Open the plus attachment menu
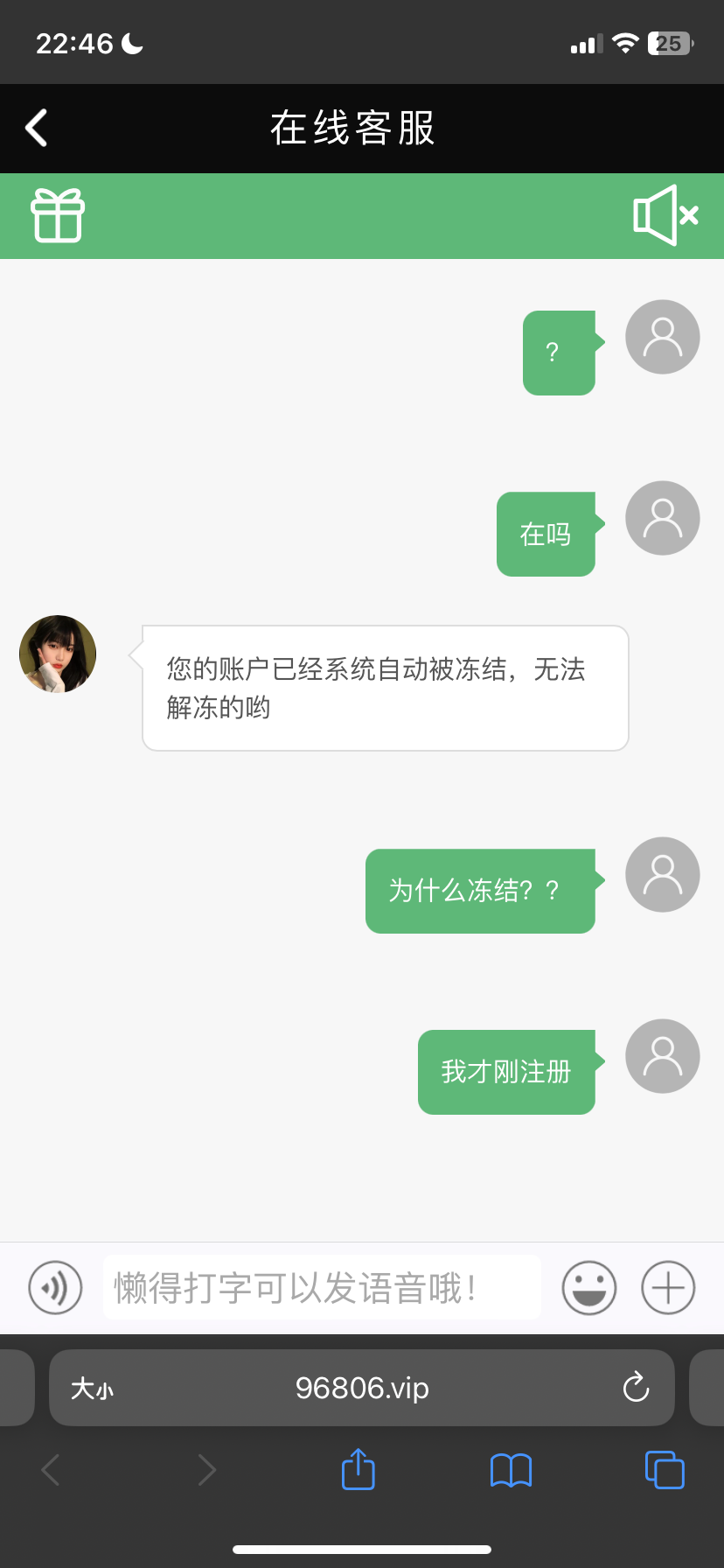The height and width of the screenshot is (1568, 724). click(668, 1288)
